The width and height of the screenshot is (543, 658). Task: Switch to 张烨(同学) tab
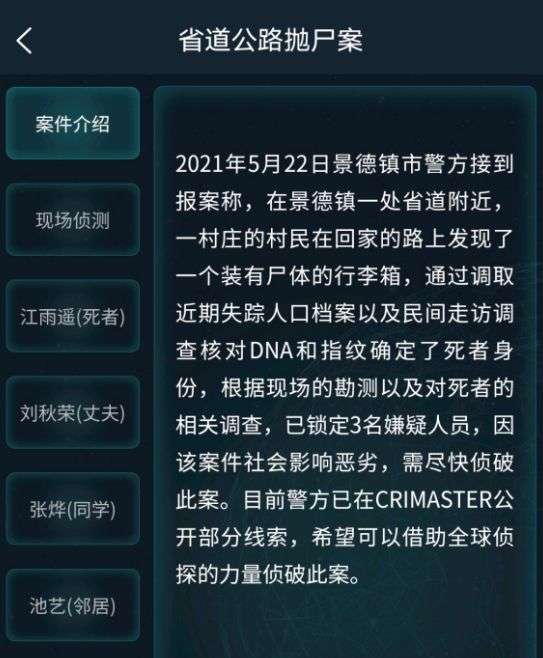pos(73,509)
